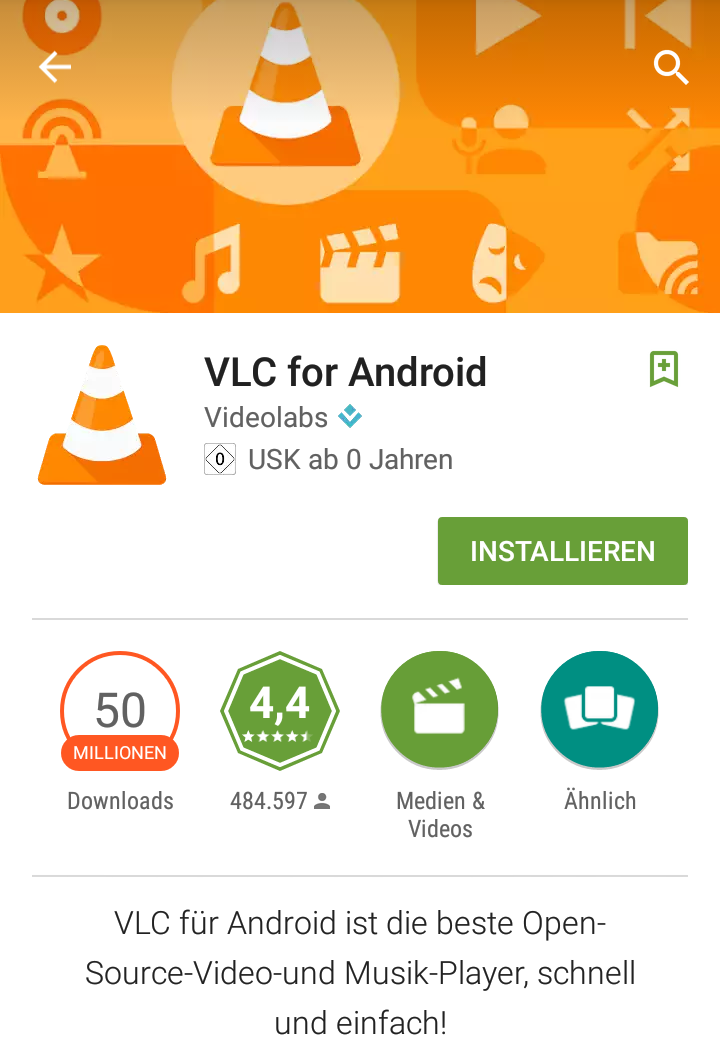Add VLC to the wishlist bookmark

664,369
